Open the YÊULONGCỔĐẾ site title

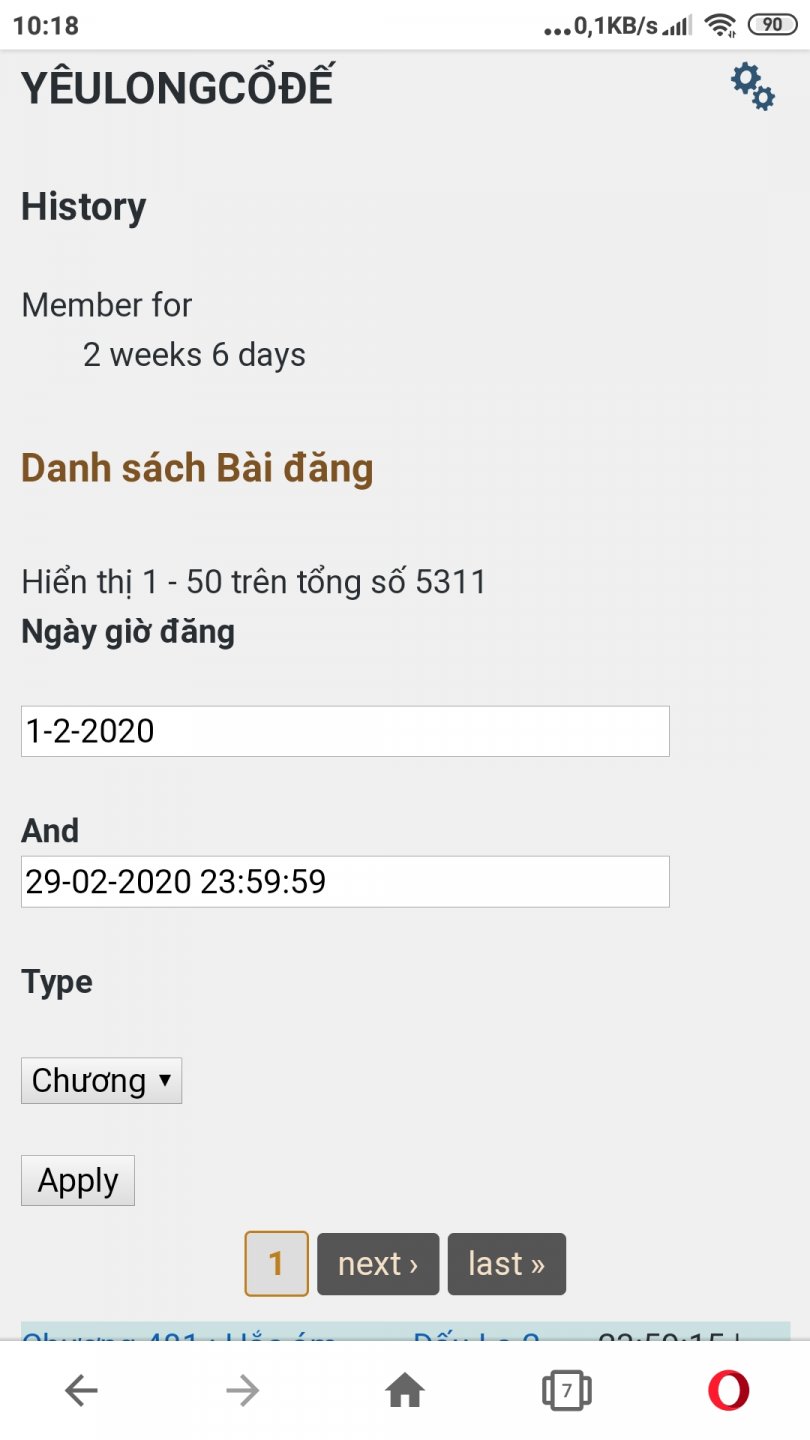[x=180, y=85]
